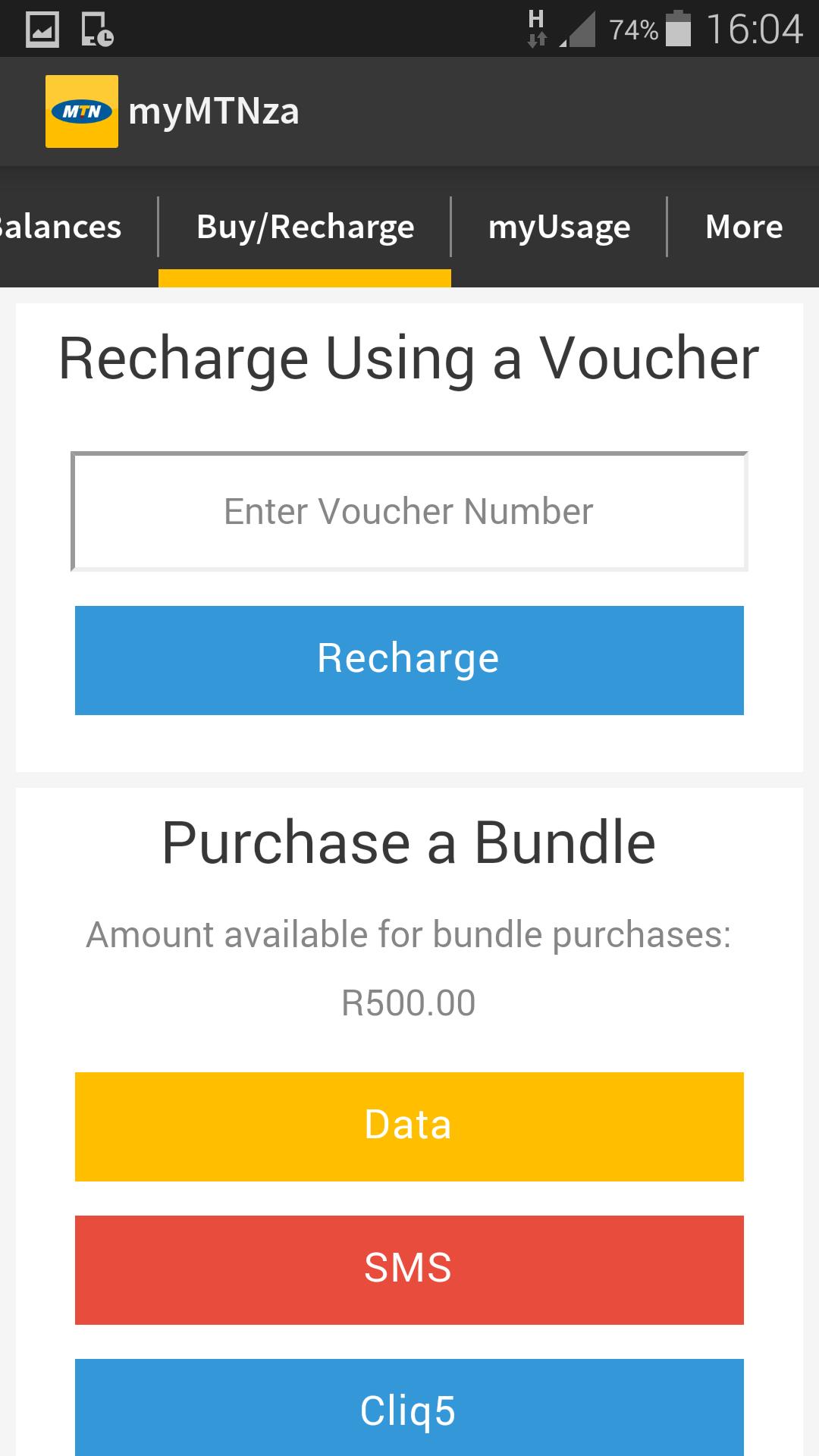
Task: Select the More tab
Action: point(744,225)
